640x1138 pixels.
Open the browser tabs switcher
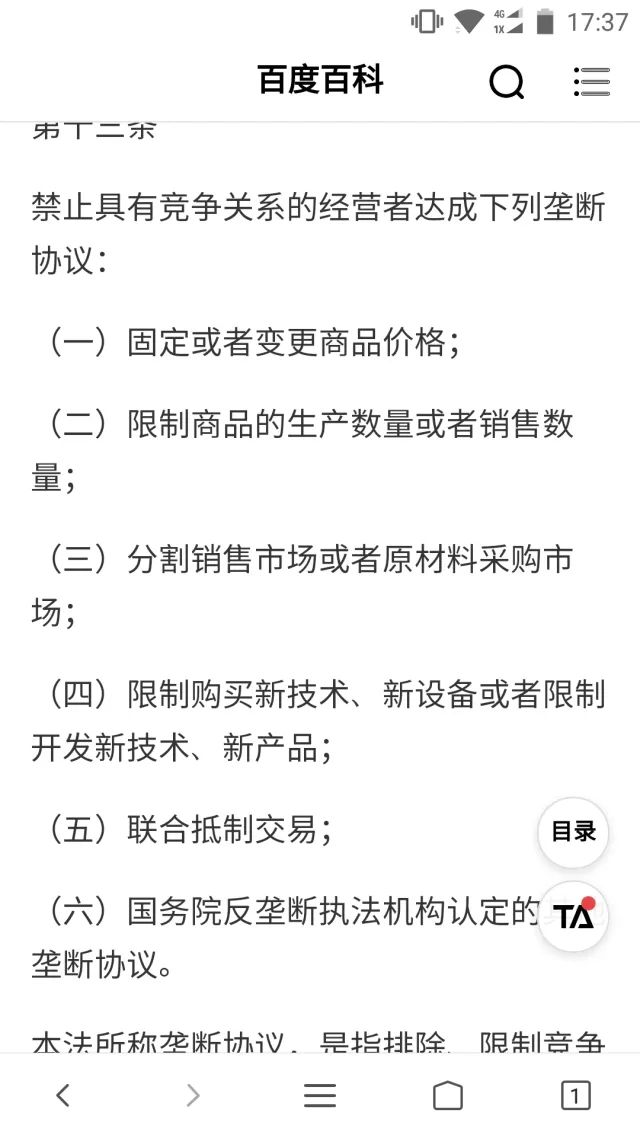(575, 1094)
